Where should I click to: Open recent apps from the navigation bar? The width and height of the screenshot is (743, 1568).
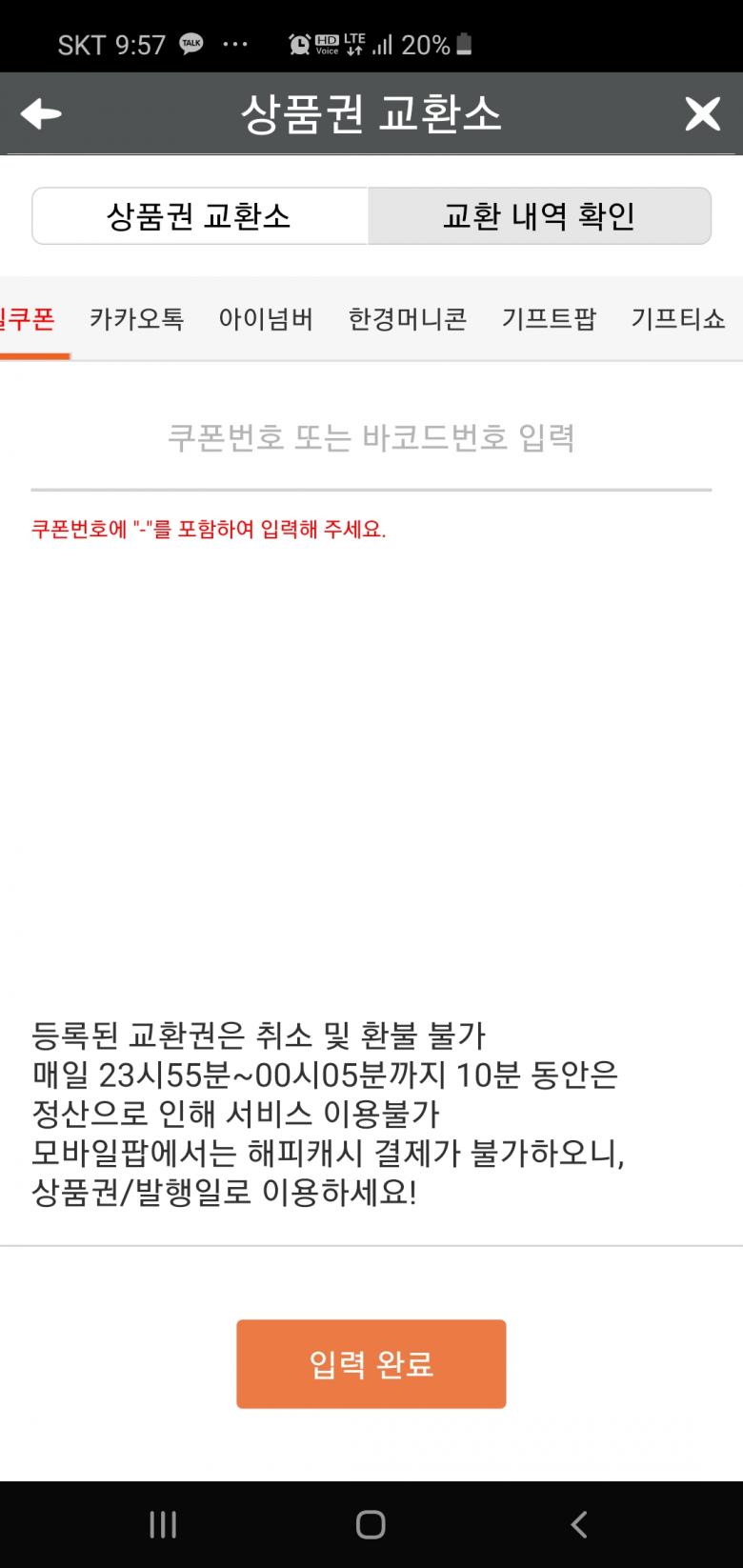tap(163, 1525)
